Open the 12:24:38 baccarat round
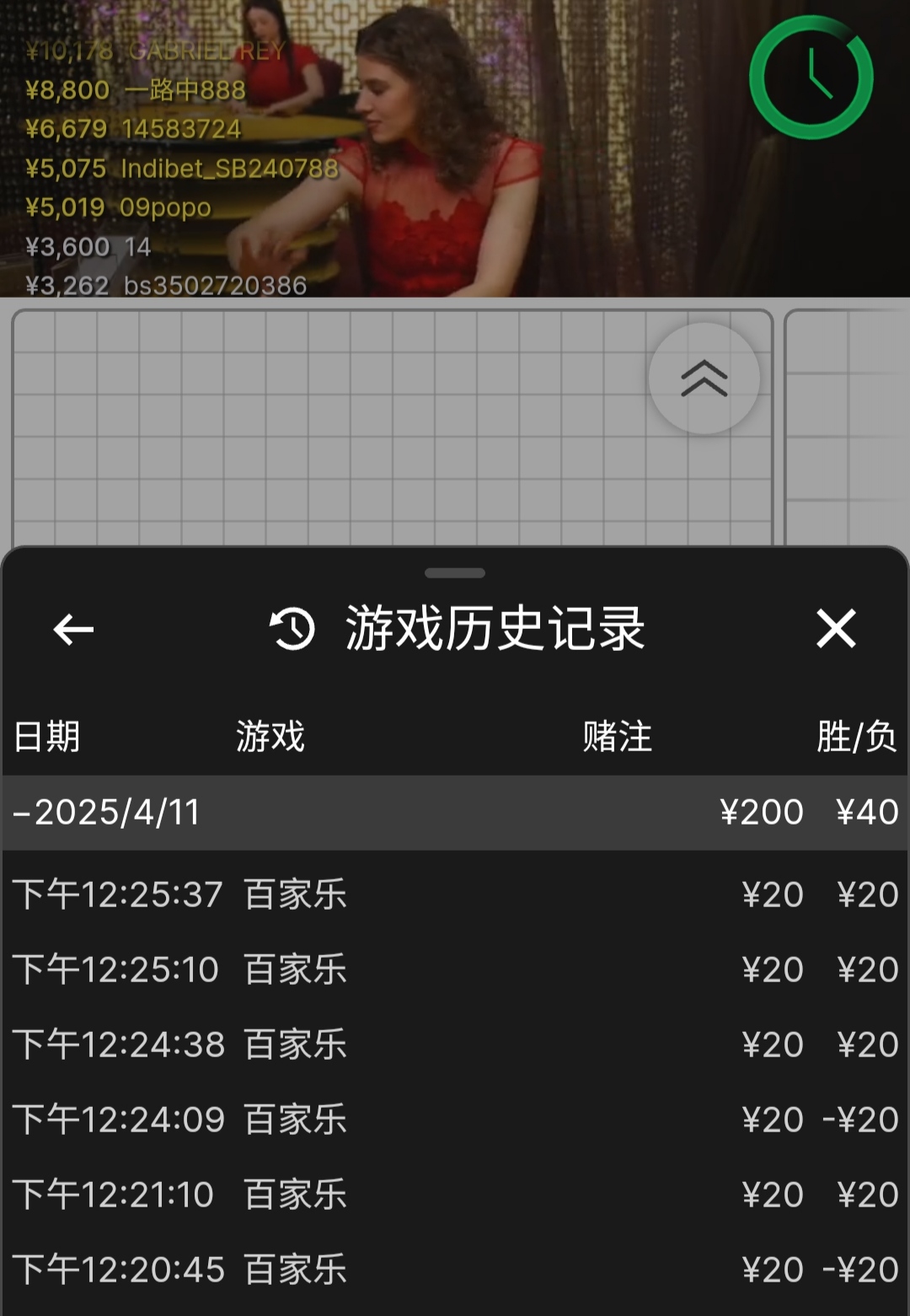 coord(455,1045)
